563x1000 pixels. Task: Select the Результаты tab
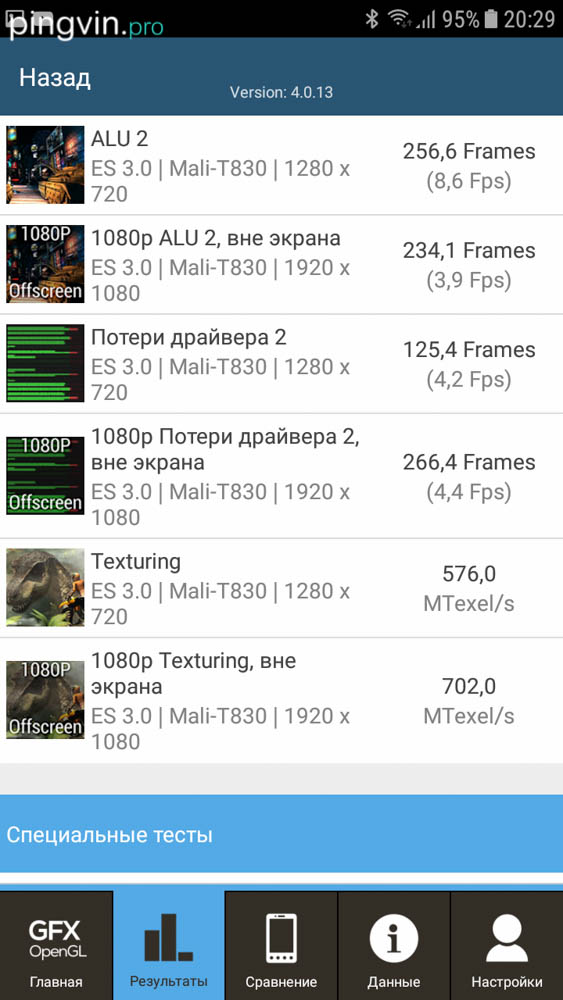169,945
